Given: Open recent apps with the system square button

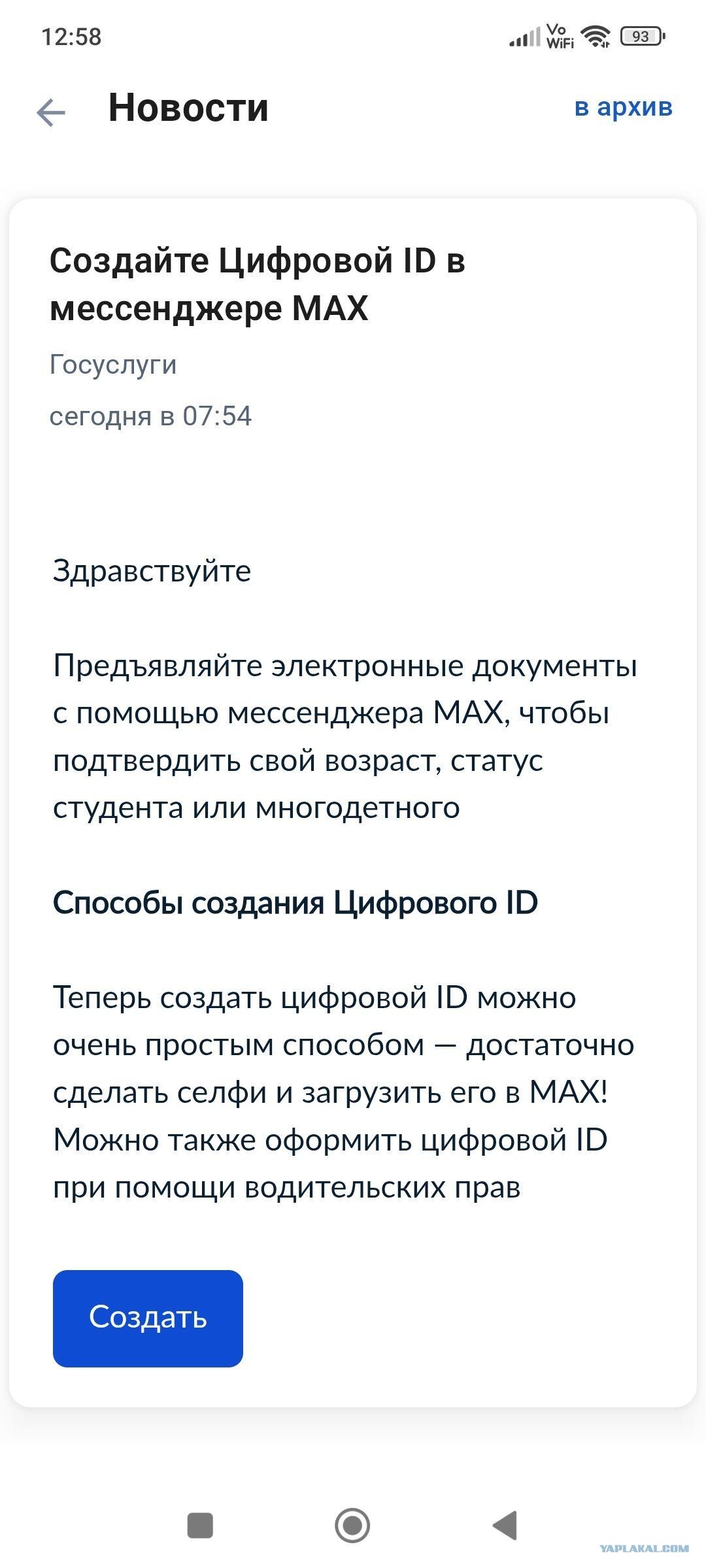Looking at the screenshot, I should tap(200, 1526).
